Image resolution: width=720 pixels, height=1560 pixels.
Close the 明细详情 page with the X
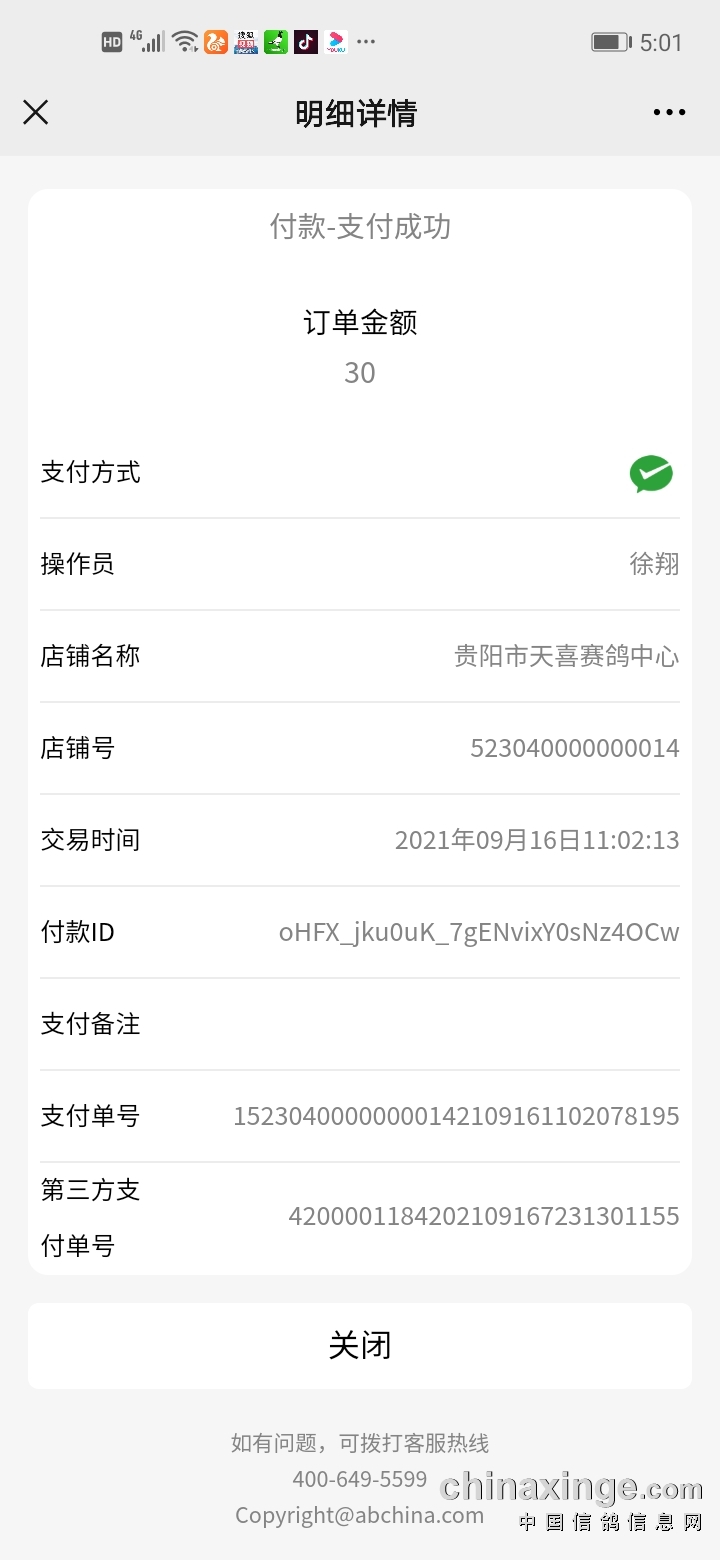[36, 112]
